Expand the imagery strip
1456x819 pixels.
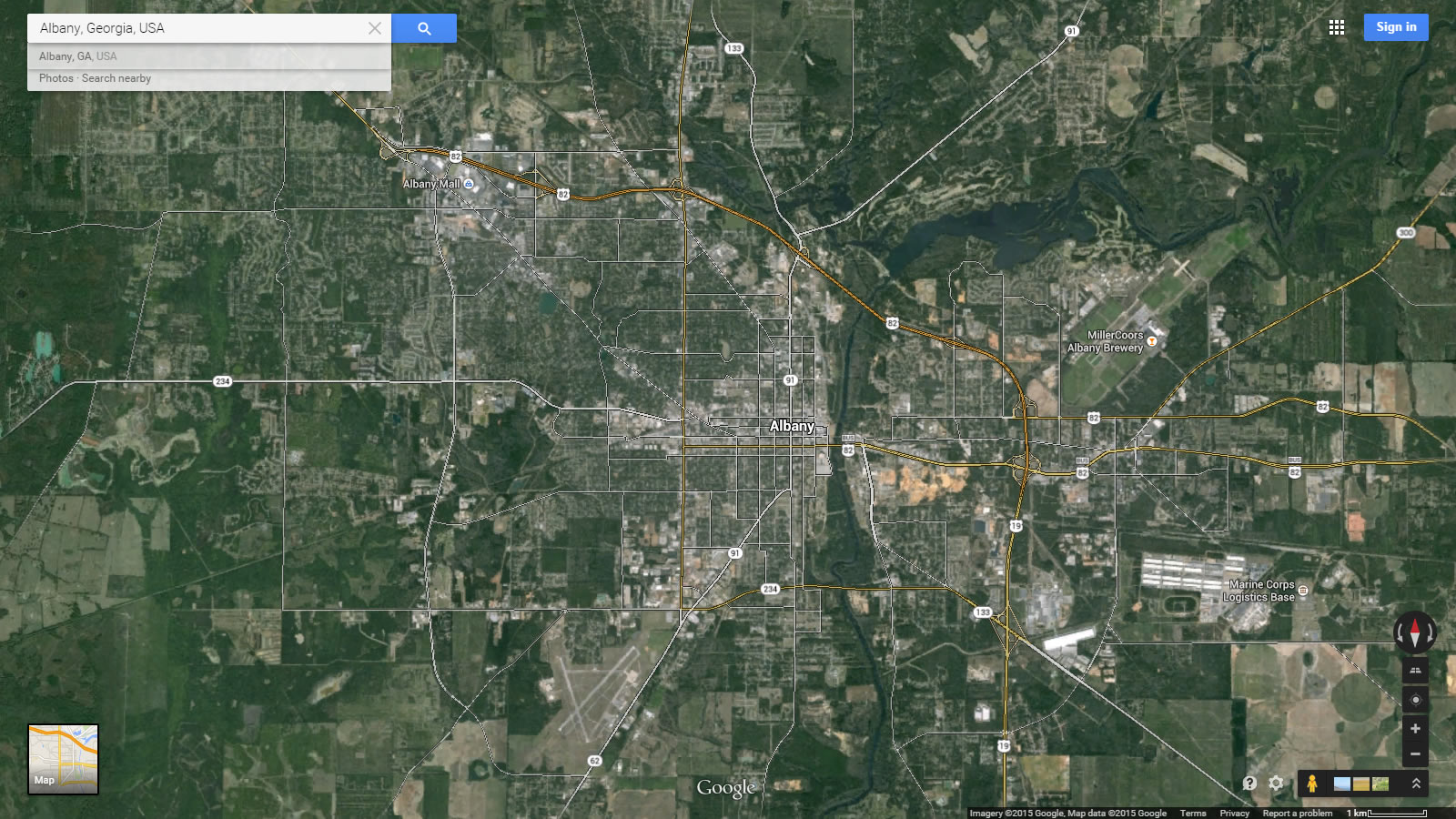1416,783
